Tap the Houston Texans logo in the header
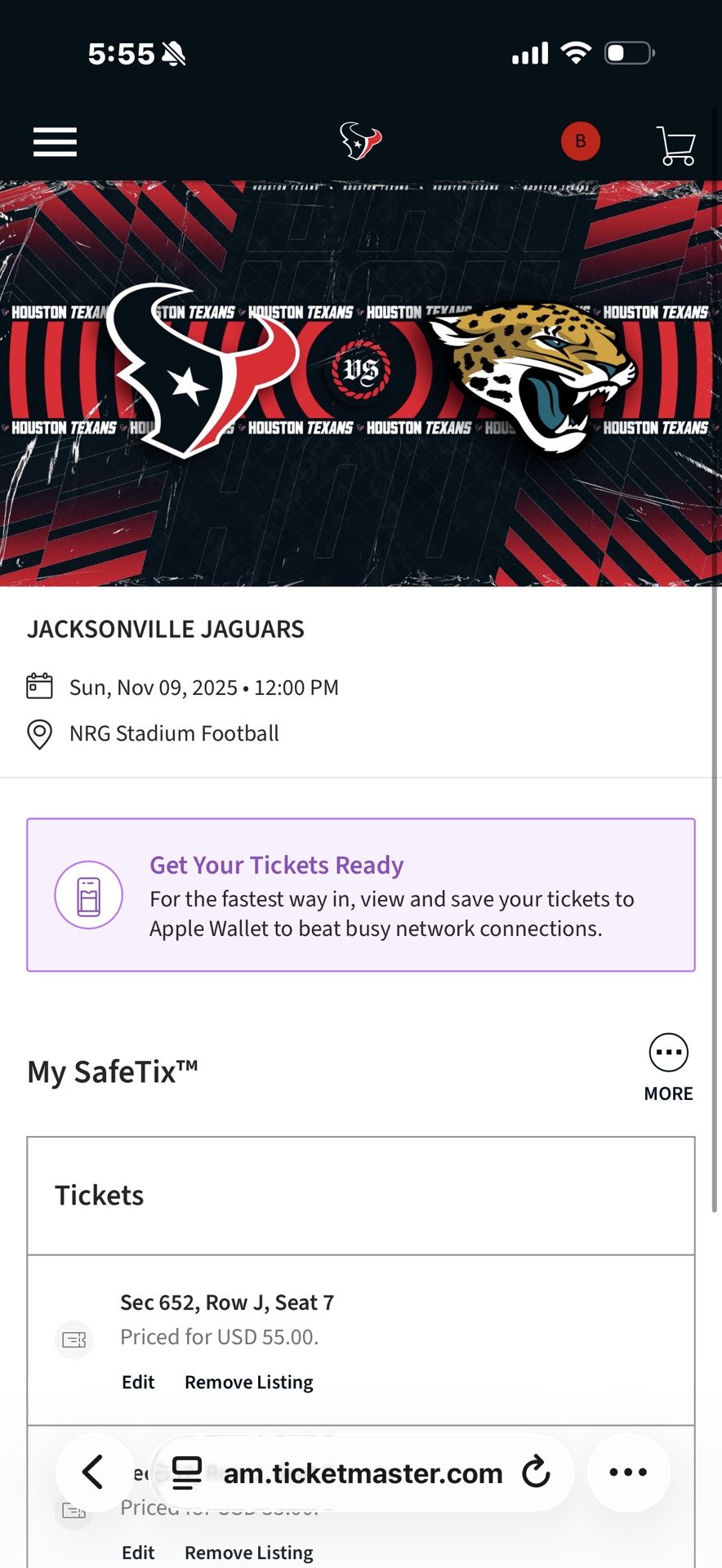The image size is (722, 1568). tap(360, 140)
